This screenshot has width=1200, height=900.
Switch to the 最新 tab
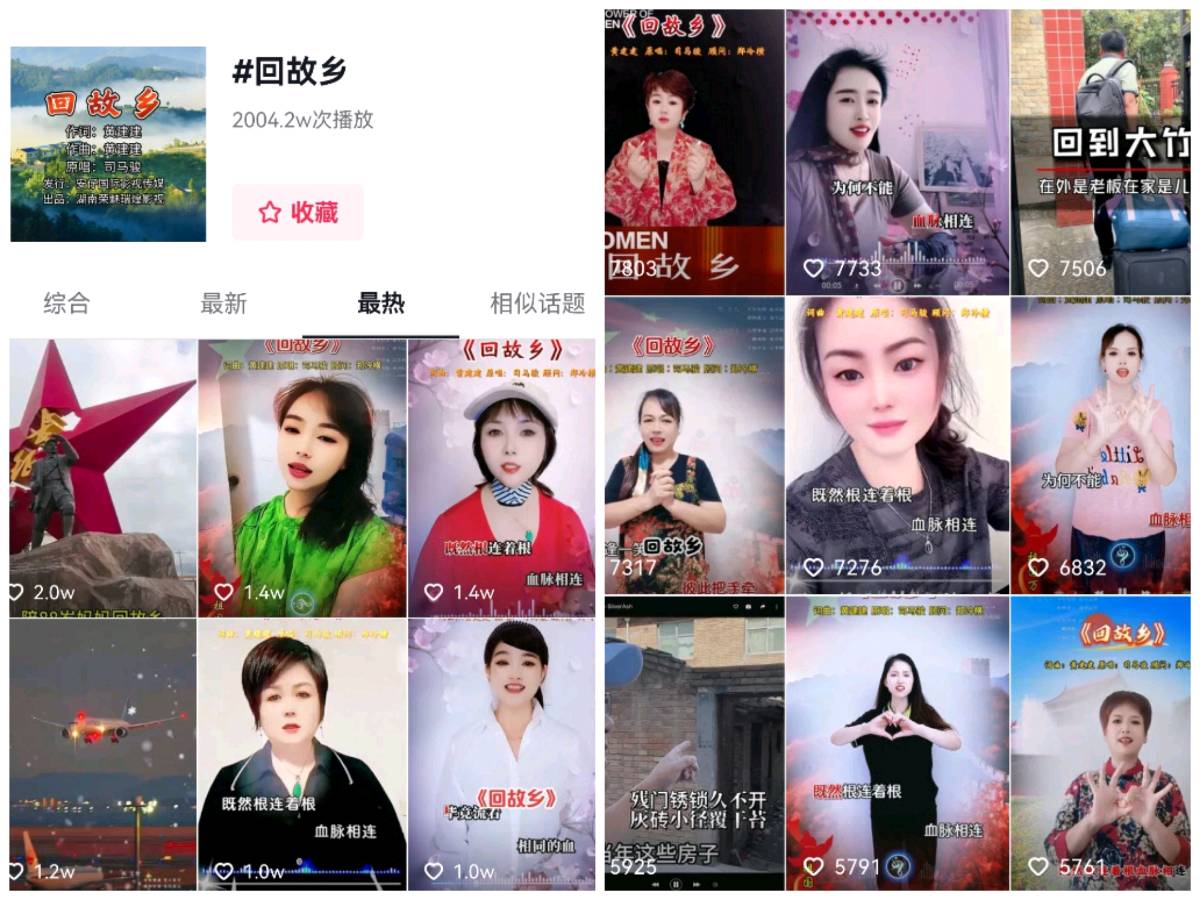[x=223, y=304]
